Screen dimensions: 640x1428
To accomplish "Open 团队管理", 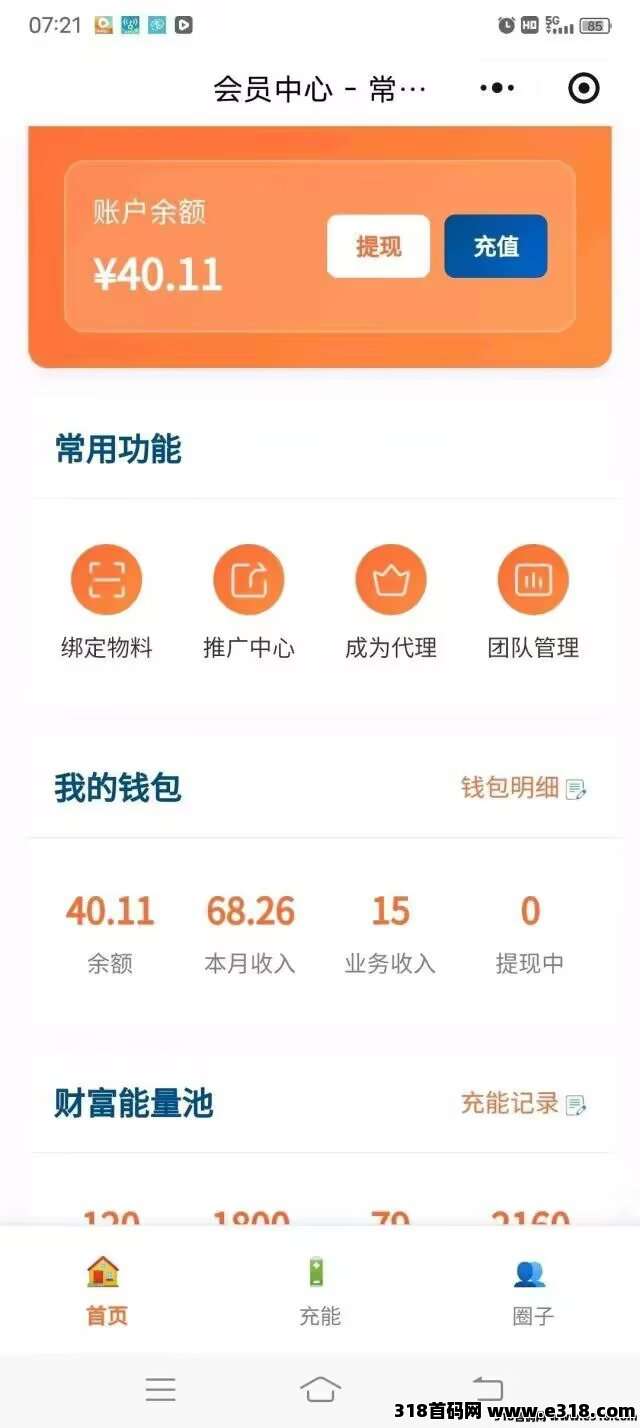I will pyautogui.click(x=533, y=602).
